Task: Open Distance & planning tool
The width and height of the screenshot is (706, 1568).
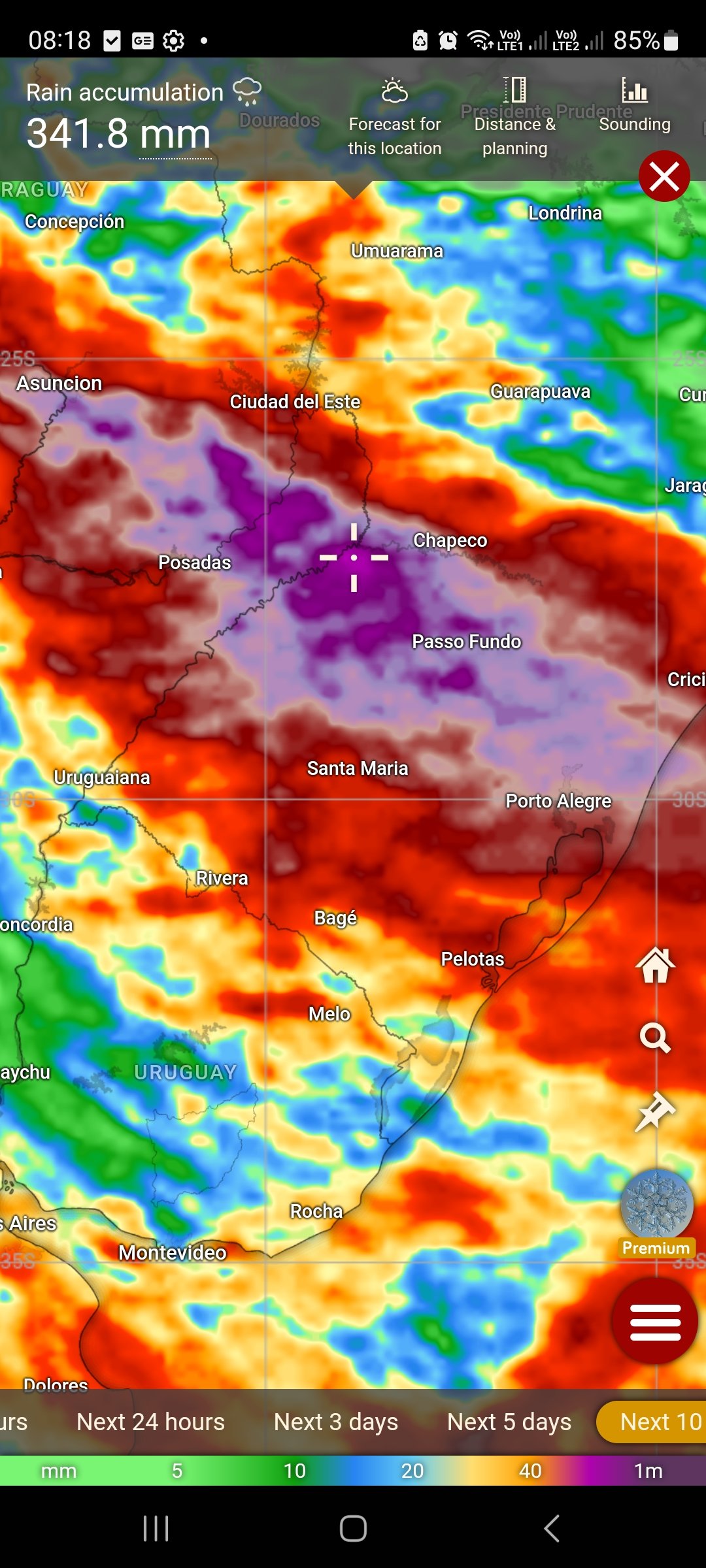Action: pos(515,118)
